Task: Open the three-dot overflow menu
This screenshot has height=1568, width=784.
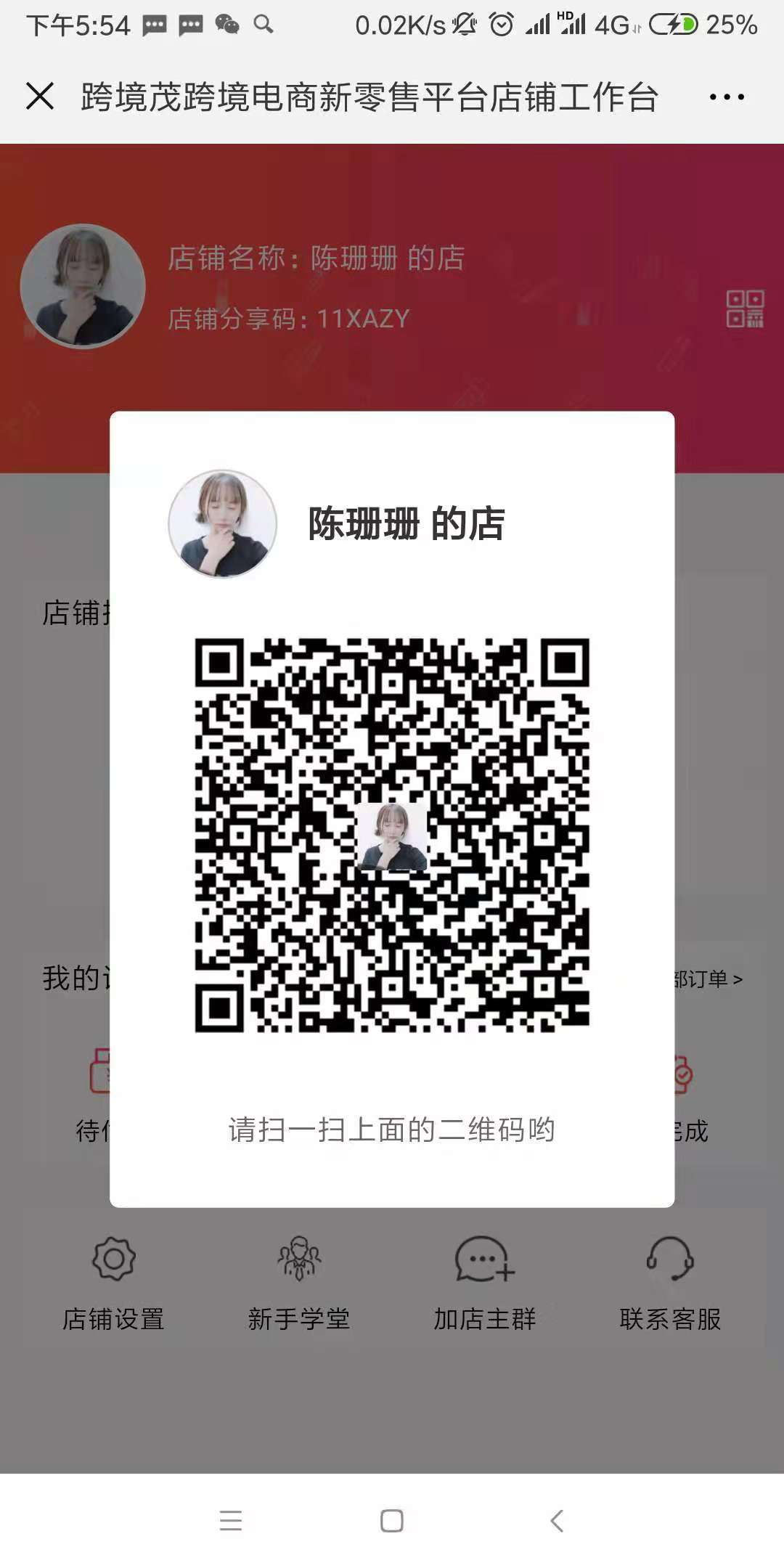Action: tap(727, 97)
